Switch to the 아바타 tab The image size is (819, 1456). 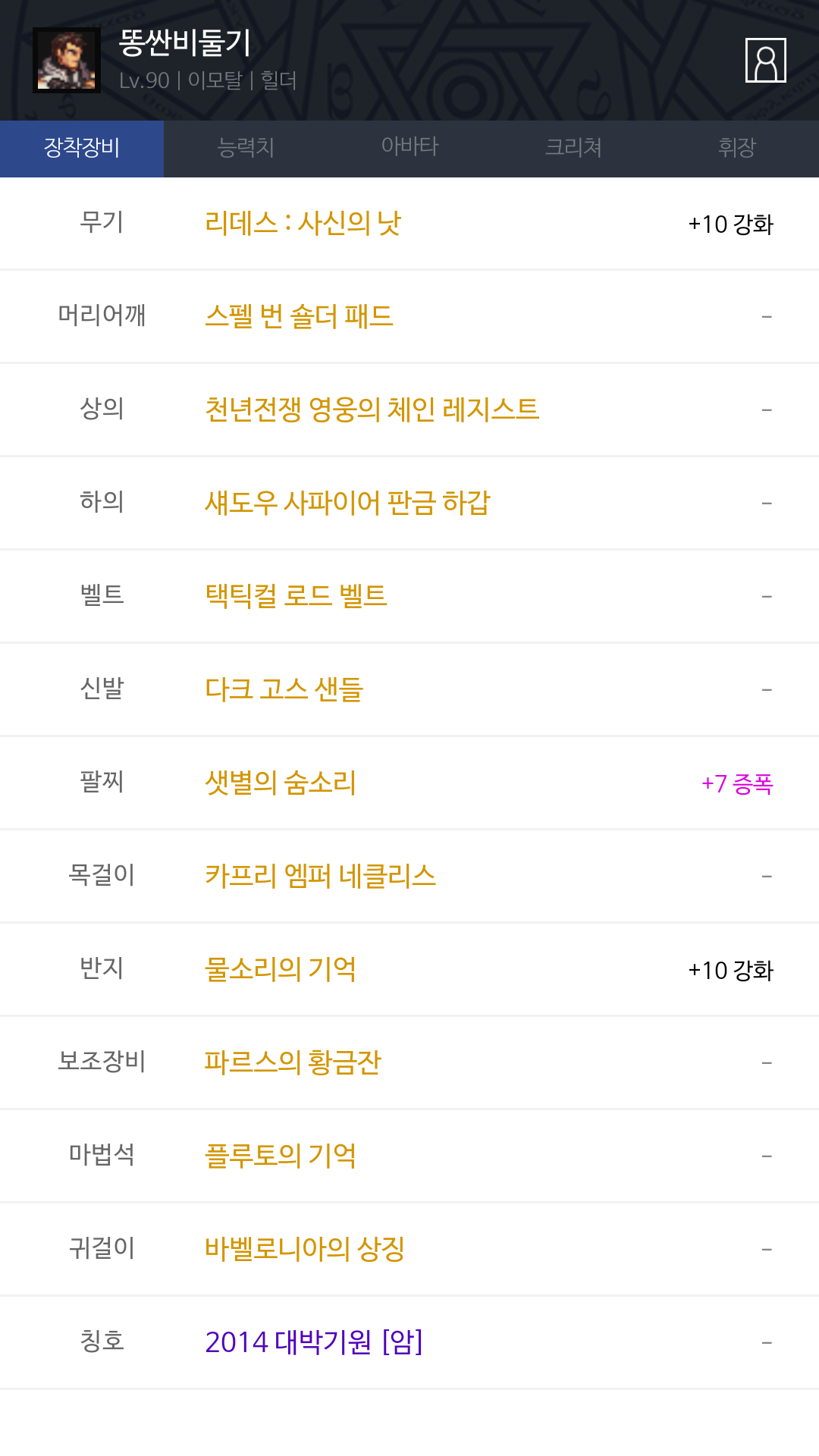(x=409, y=148)
